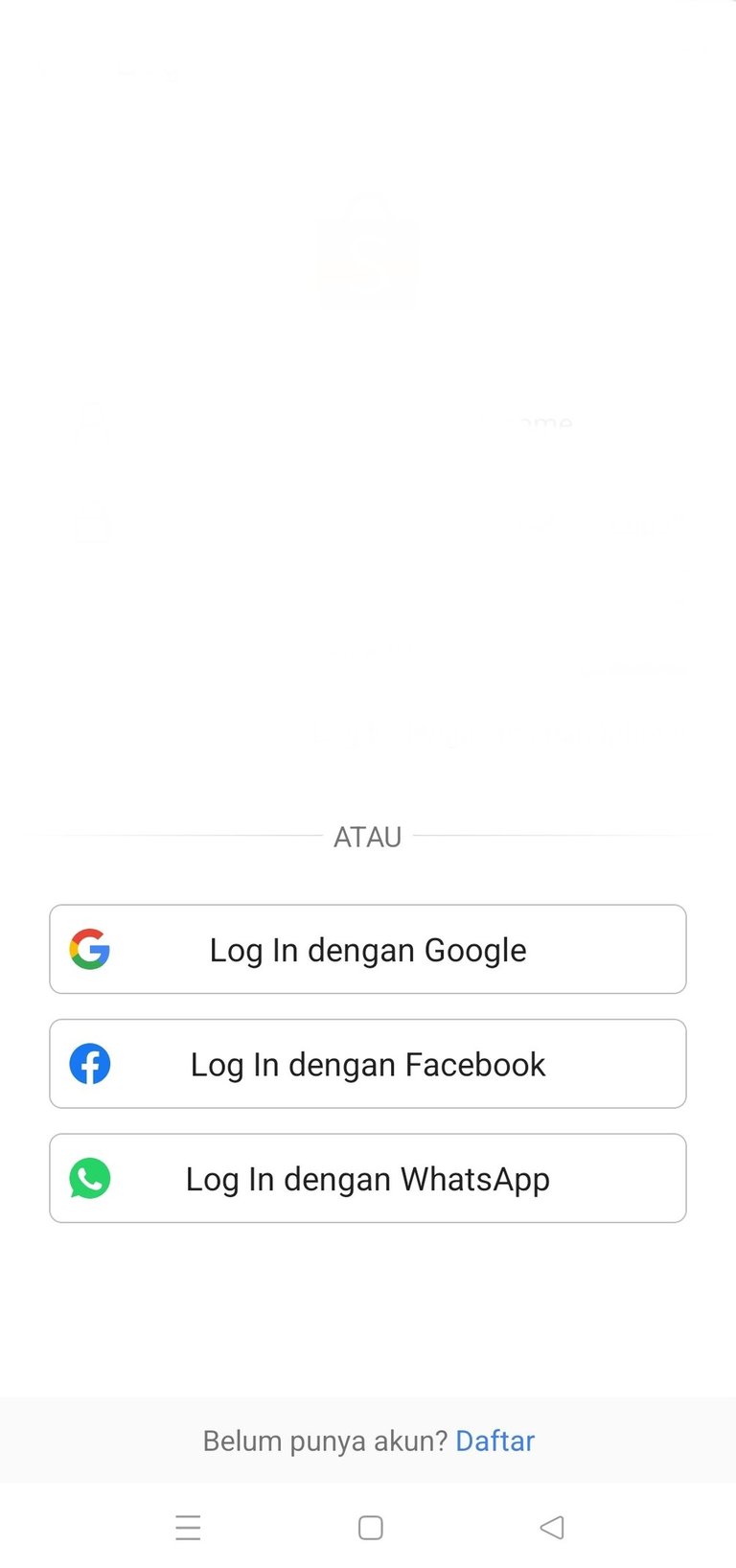The width and height of the screenshot is (736, 1568).
Task: Choose Log In dengan Facebook
Action: [x=368, y=1064]
